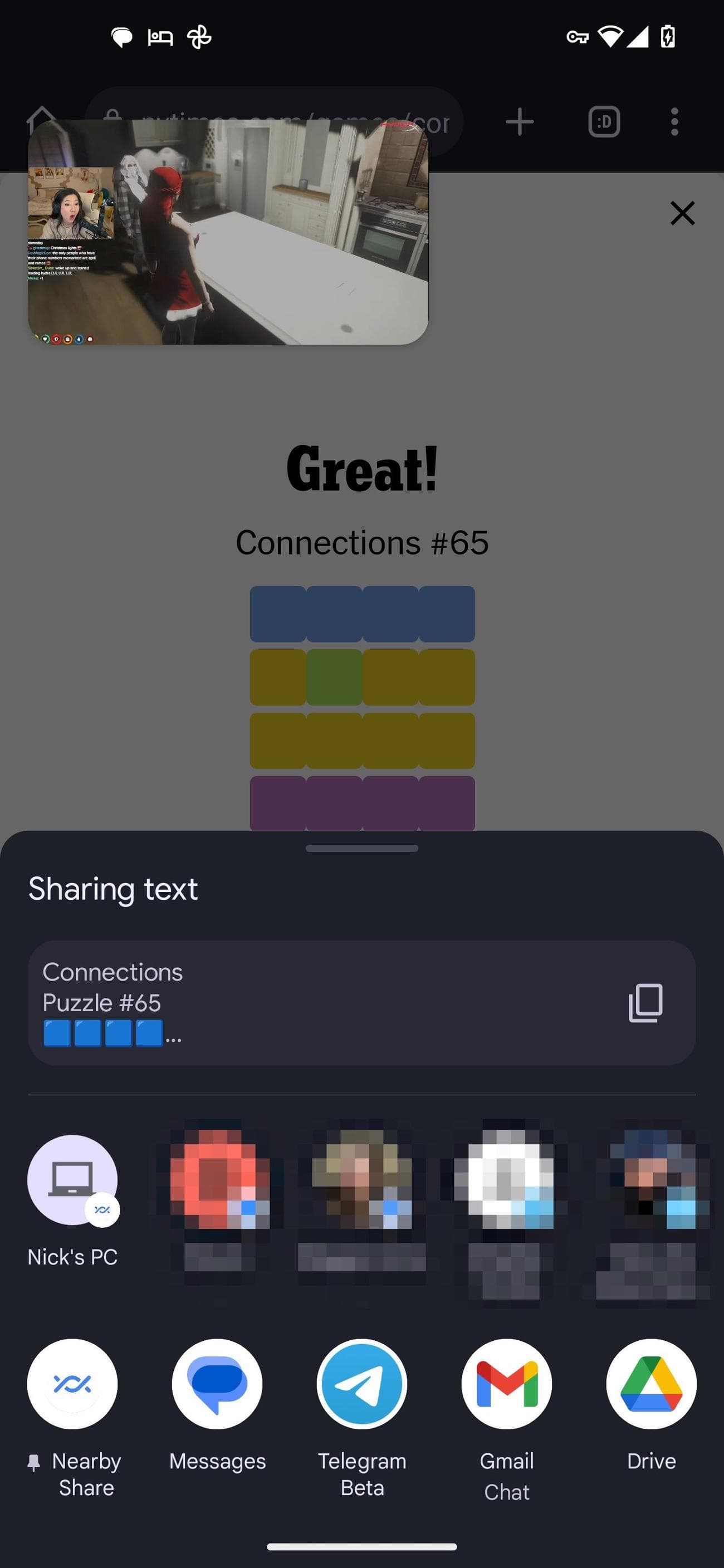
Task: Save to Drive
Action: tap(651, 1384)
